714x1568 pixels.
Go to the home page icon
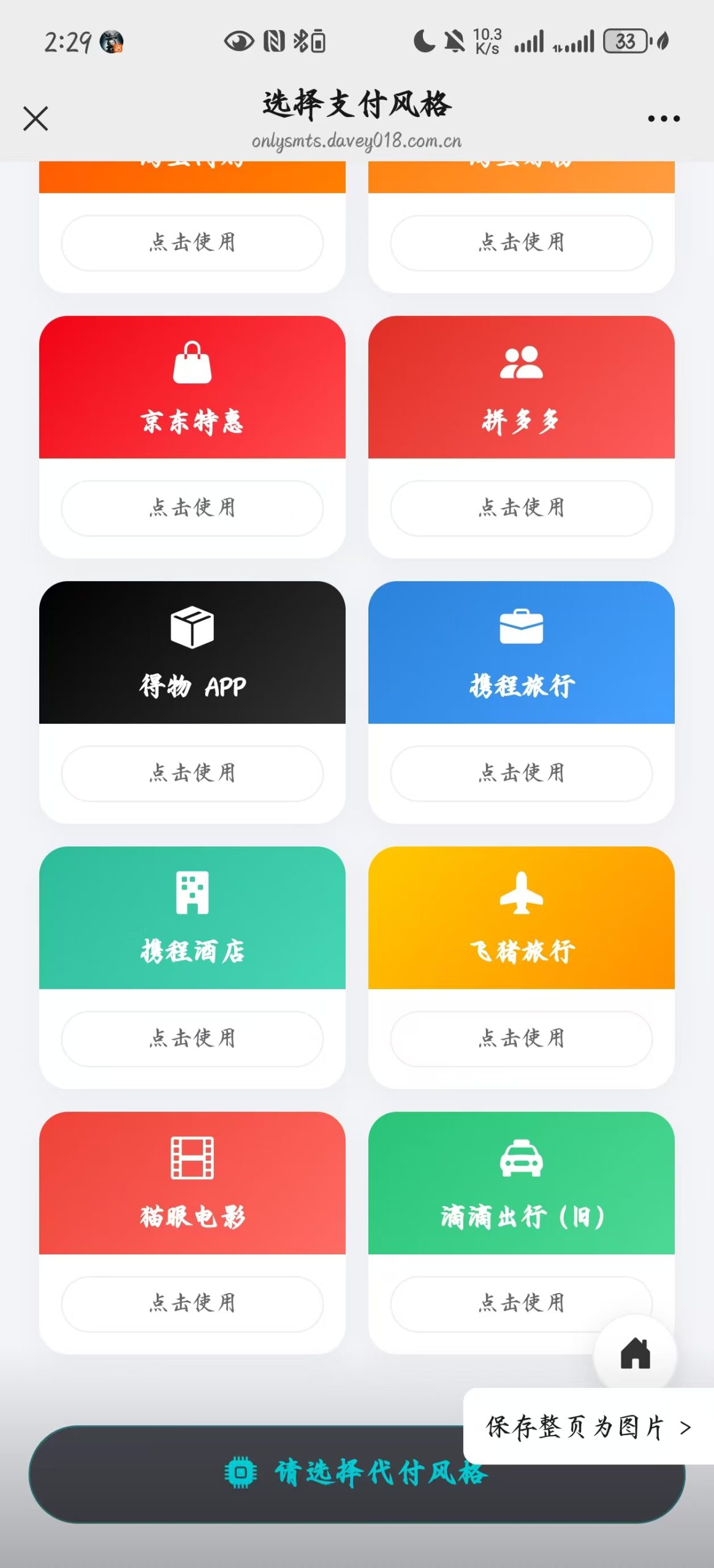click(635, 1354)
